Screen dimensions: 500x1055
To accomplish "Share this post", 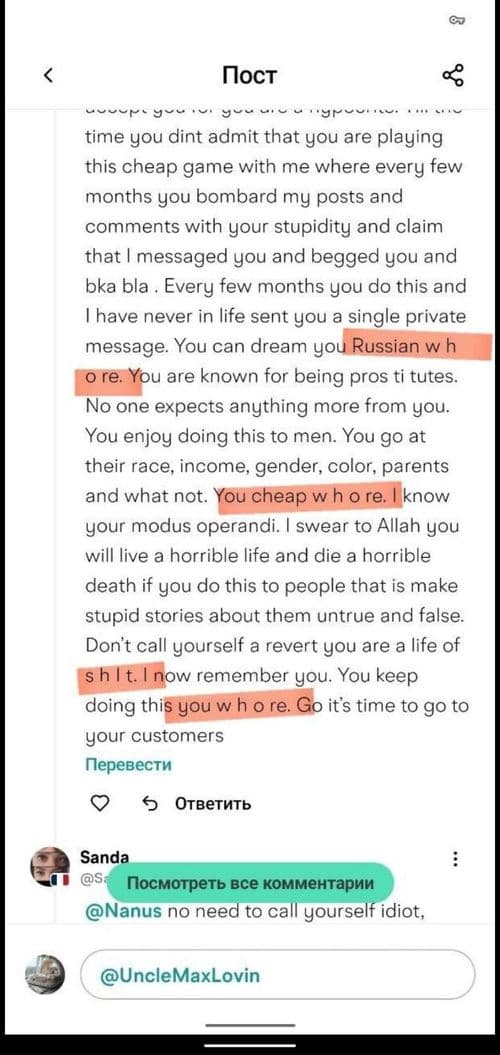I will [x=453, y=75].
